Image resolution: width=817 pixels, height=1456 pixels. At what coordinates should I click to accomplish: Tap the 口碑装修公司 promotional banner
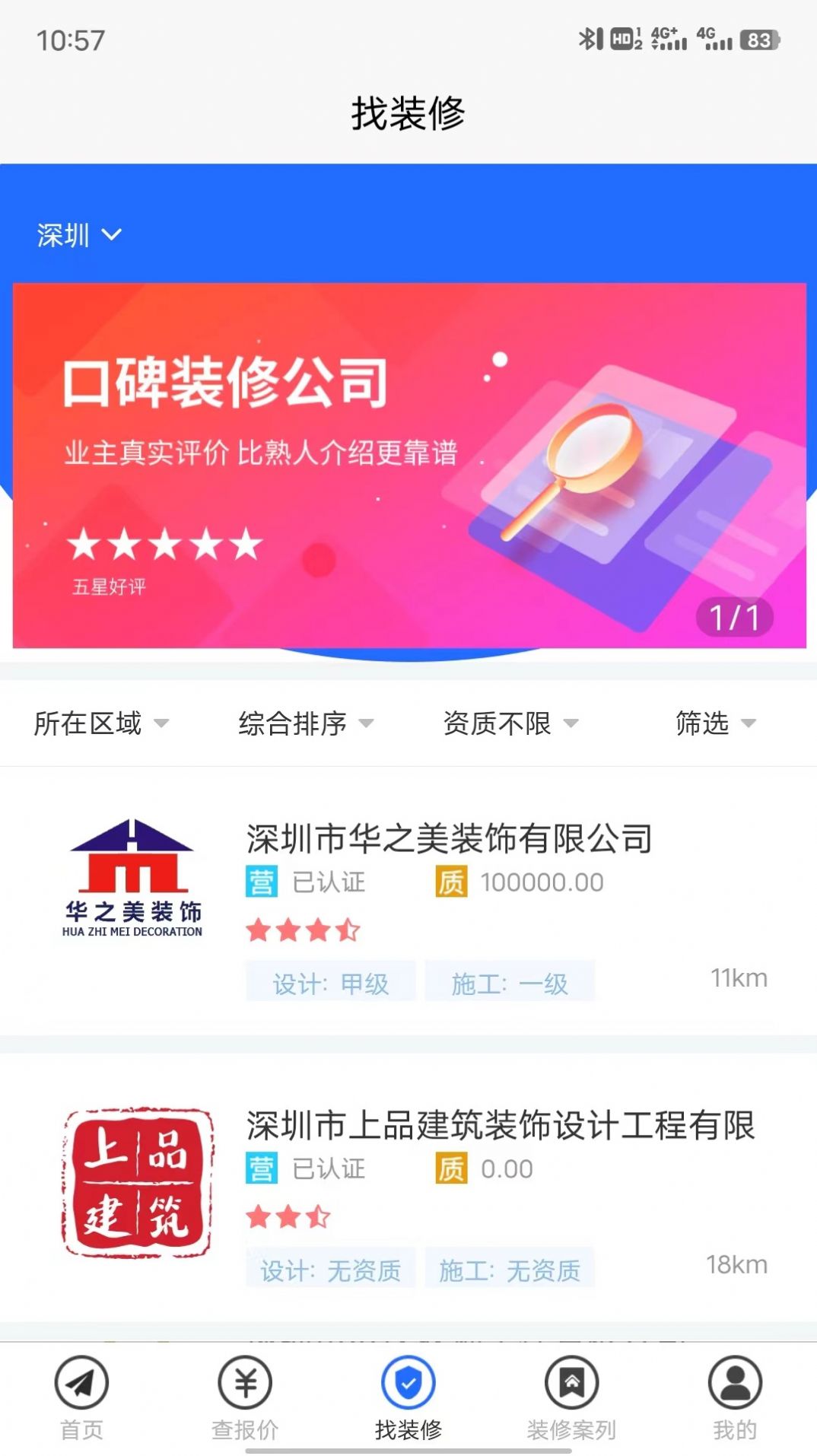click(408, 463)
